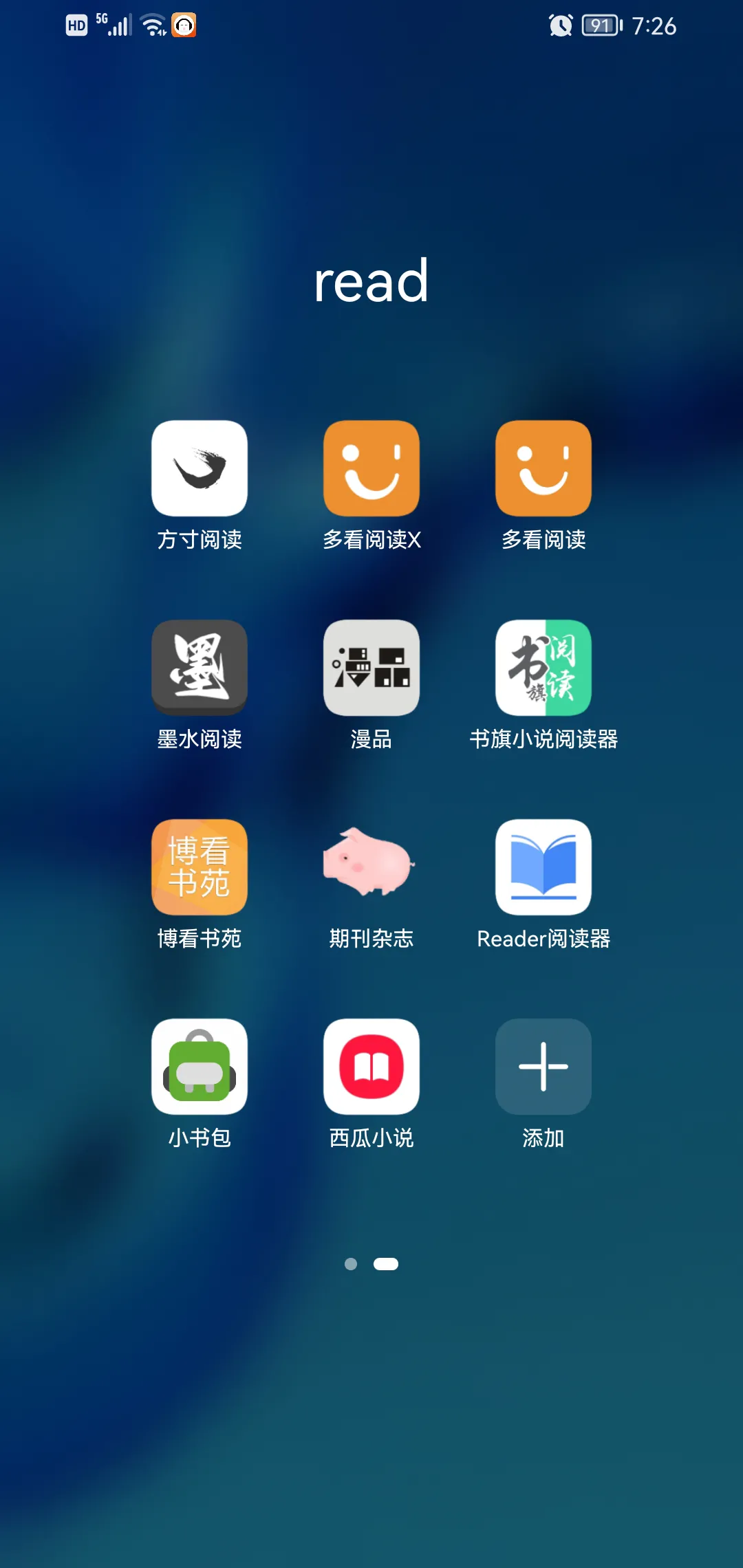Open the 小书包 app
The height and width of the screenshot is (1568, 743).
pos(200,1067)
